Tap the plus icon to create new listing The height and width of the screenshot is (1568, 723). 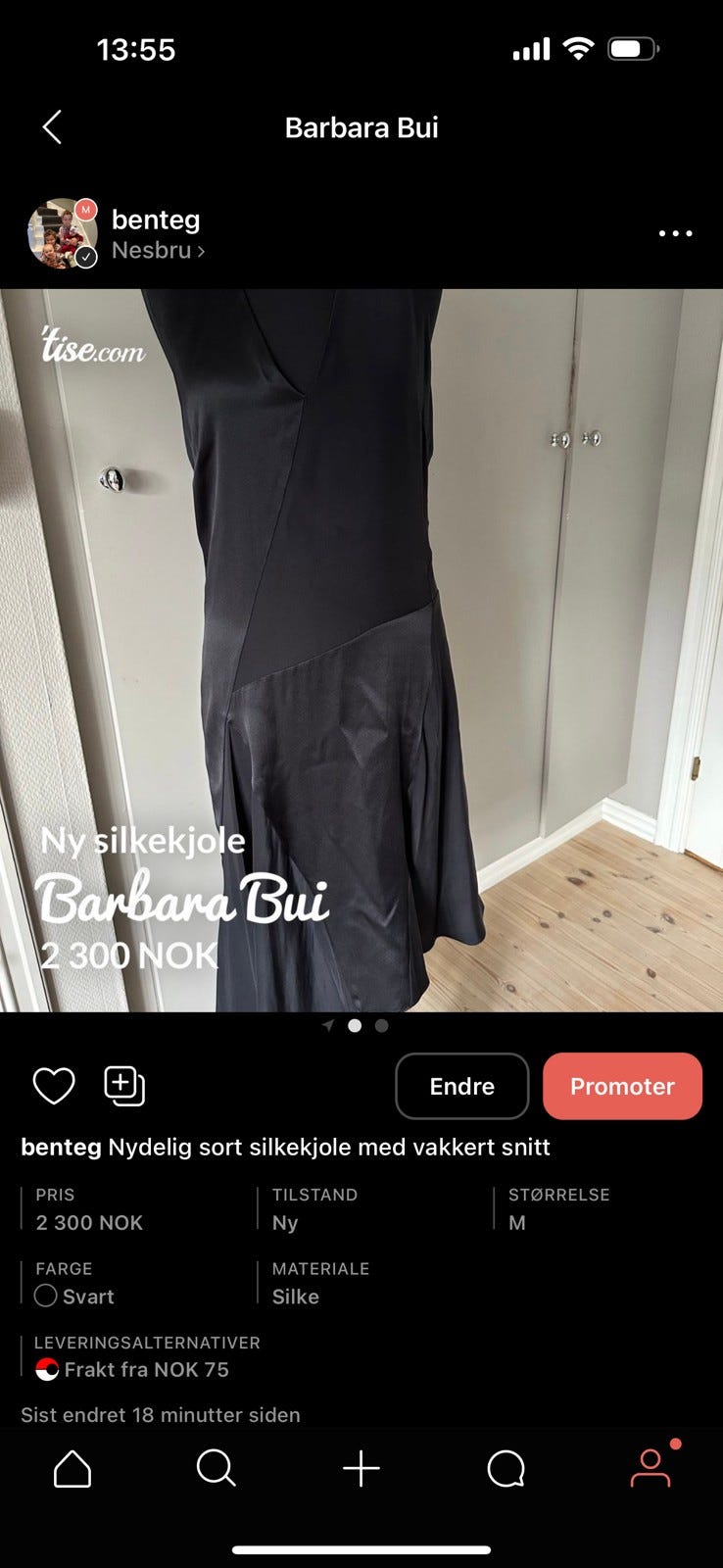click(x=361, y=1469)
